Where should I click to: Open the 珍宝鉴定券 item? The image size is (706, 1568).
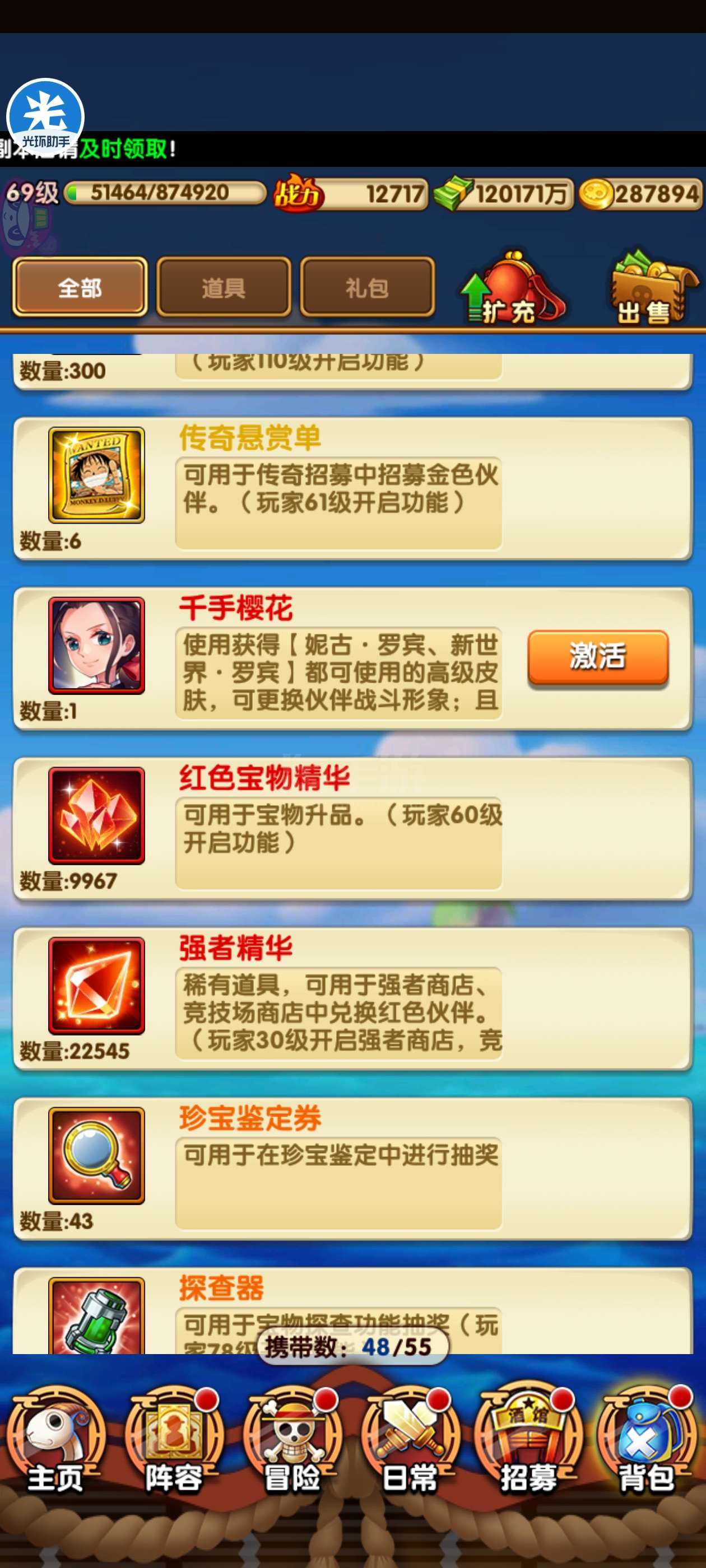[352, 1169]
